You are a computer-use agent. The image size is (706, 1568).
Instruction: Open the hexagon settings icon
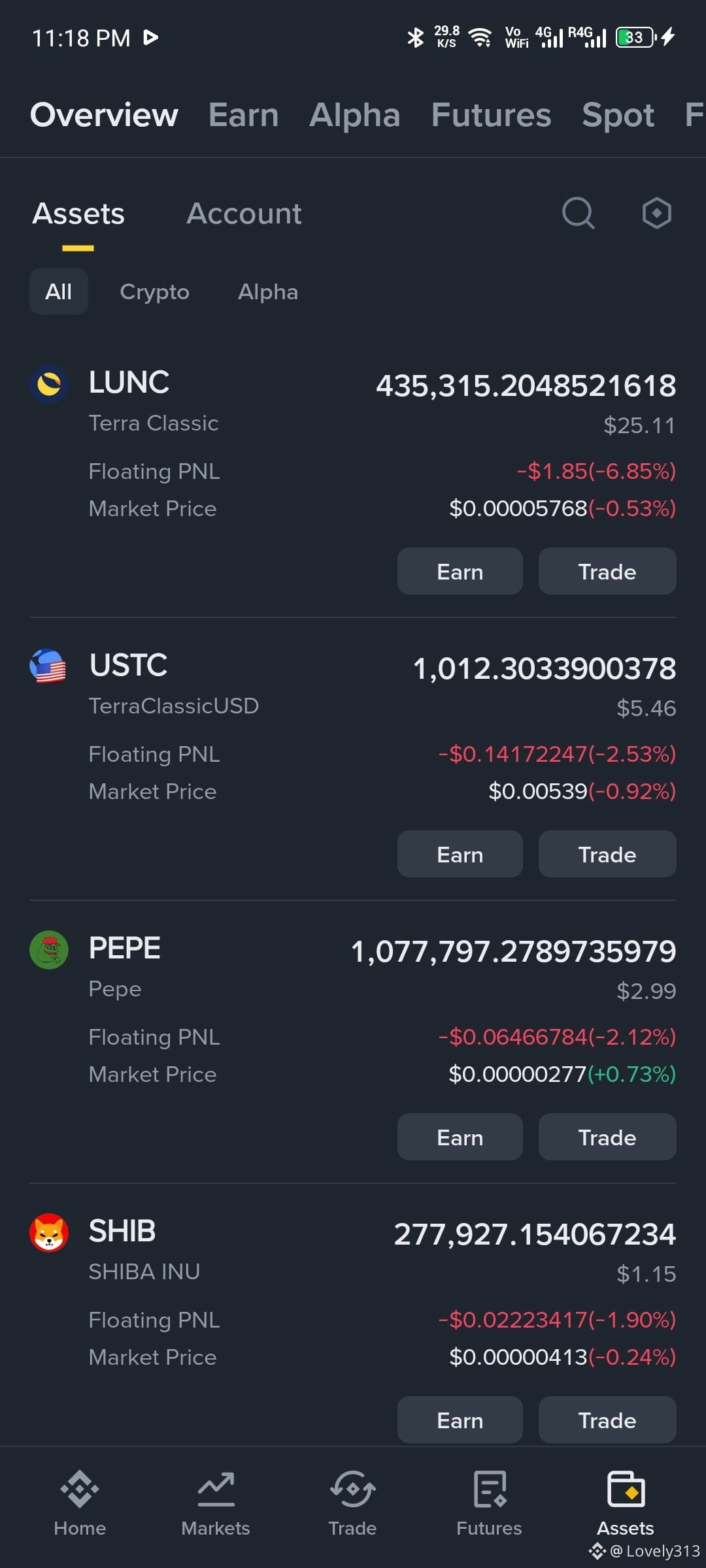tap(656, 213)
